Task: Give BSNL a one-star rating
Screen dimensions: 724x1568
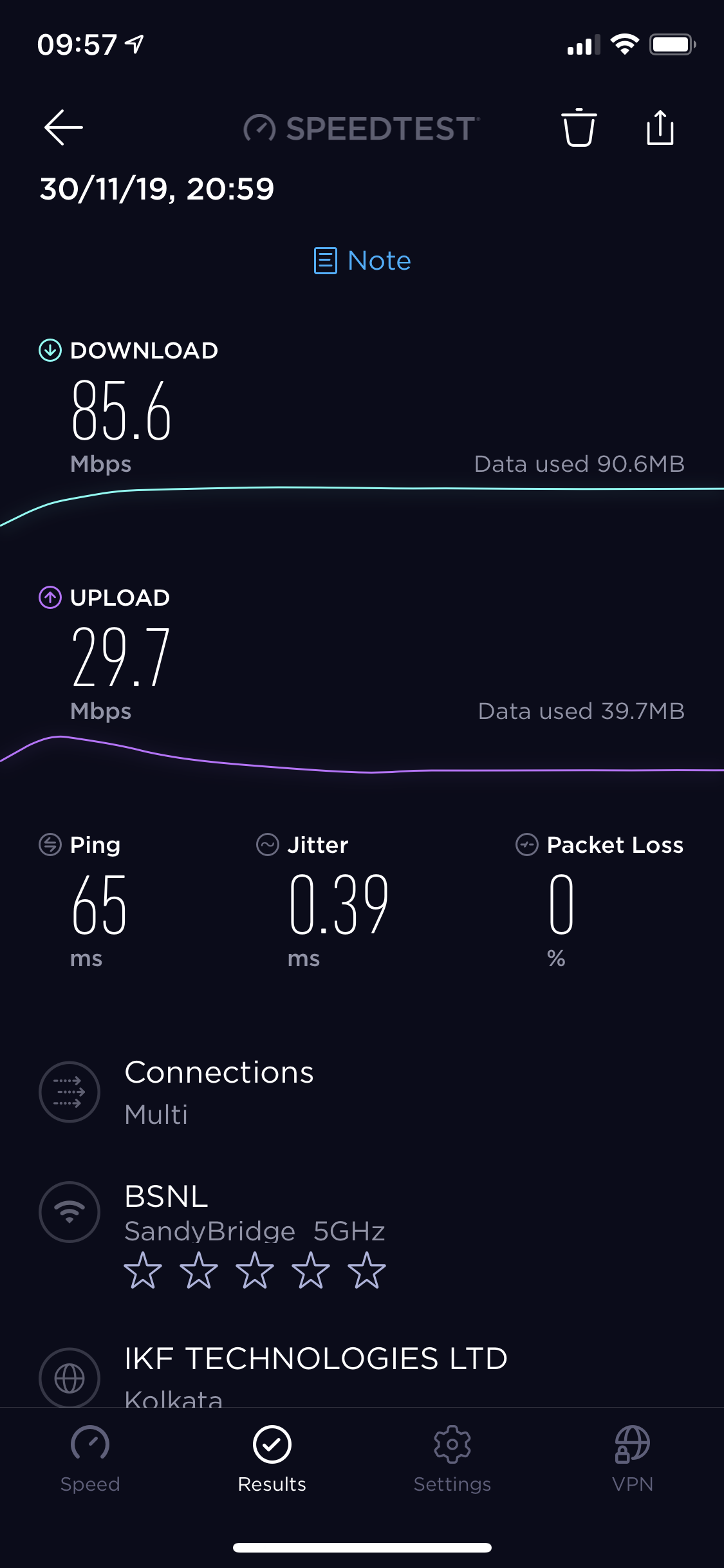Action: tap(142, 1271)
